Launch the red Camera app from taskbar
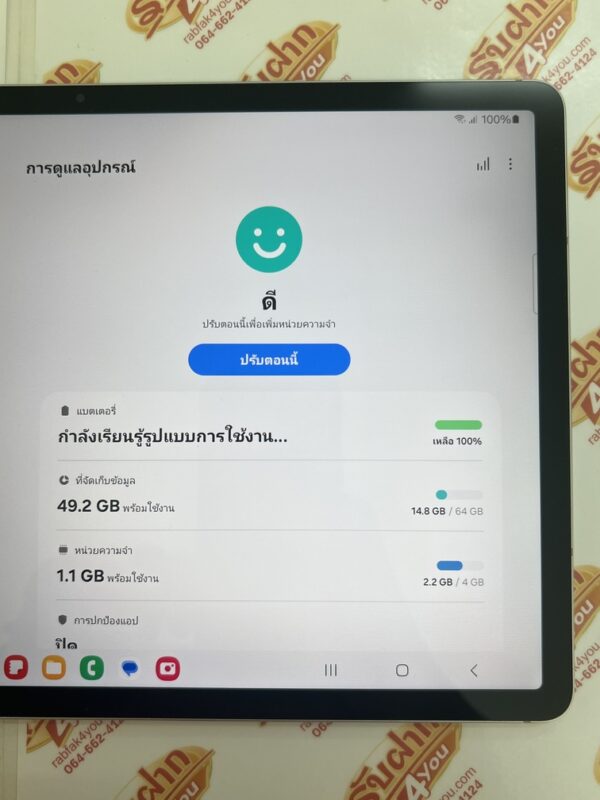This screenshot has width=600, height=800. [167, 669]
